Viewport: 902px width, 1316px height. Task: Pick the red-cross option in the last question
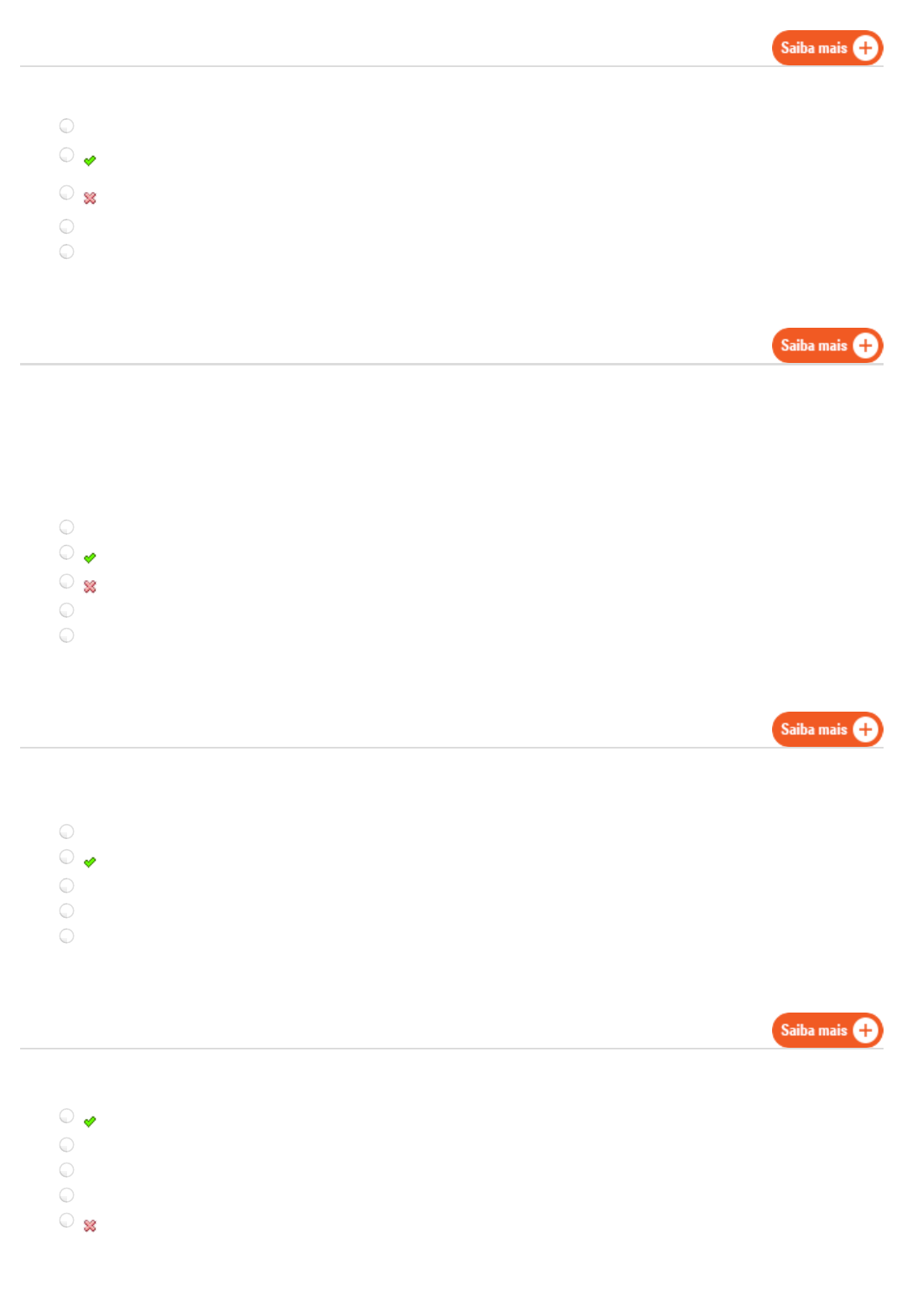coord(67,1220)
